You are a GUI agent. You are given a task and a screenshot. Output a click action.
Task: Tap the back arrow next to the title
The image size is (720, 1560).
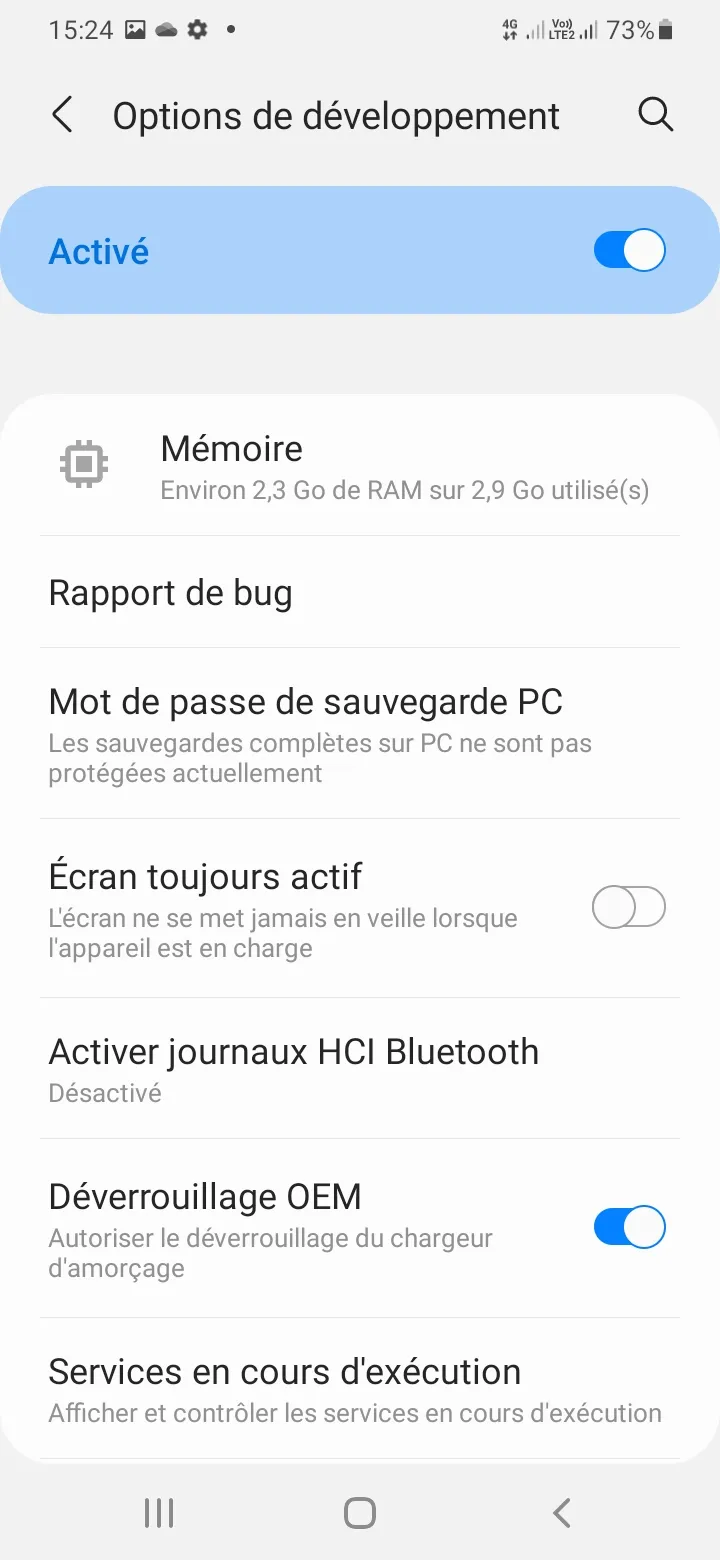tap(62, 114)
